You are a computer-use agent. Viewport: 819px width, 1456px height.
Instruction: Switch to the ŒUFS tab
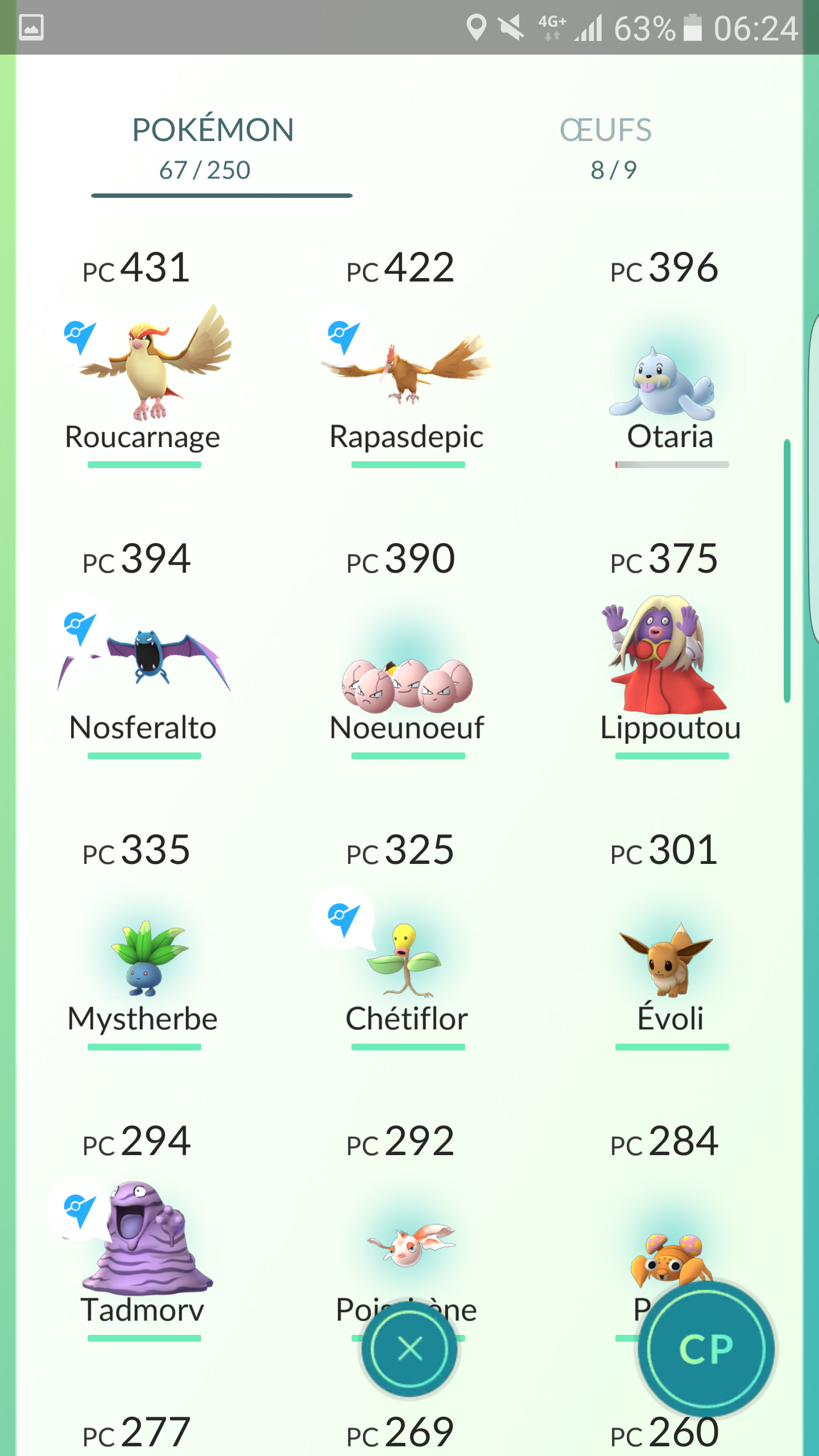[606, 147]
